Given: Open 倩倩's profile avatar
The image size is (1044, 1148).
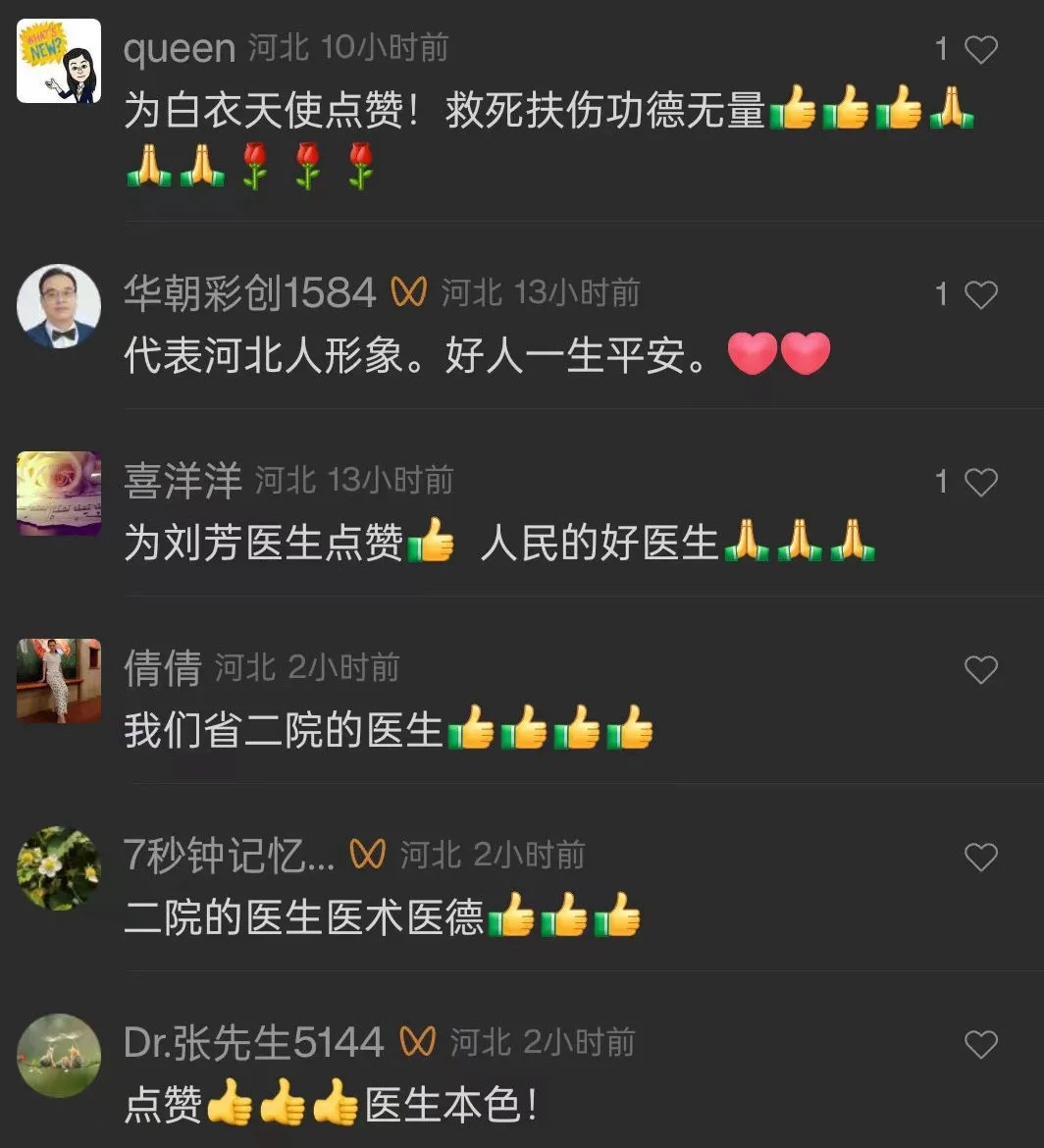Looking at the screenshot, I should coord(59,681).
